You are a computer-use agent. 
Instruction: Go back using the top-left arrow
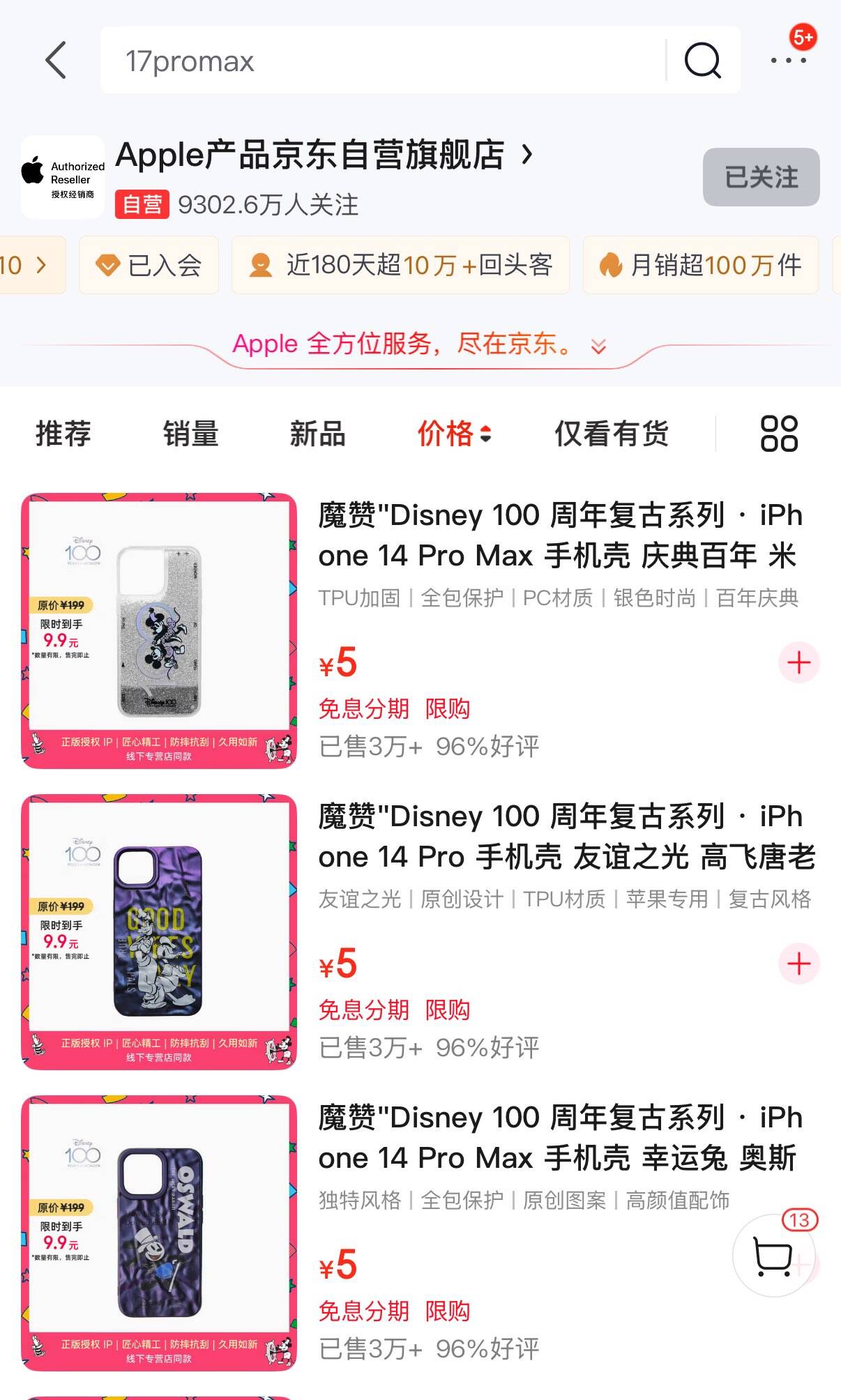[x=56, y=61]
